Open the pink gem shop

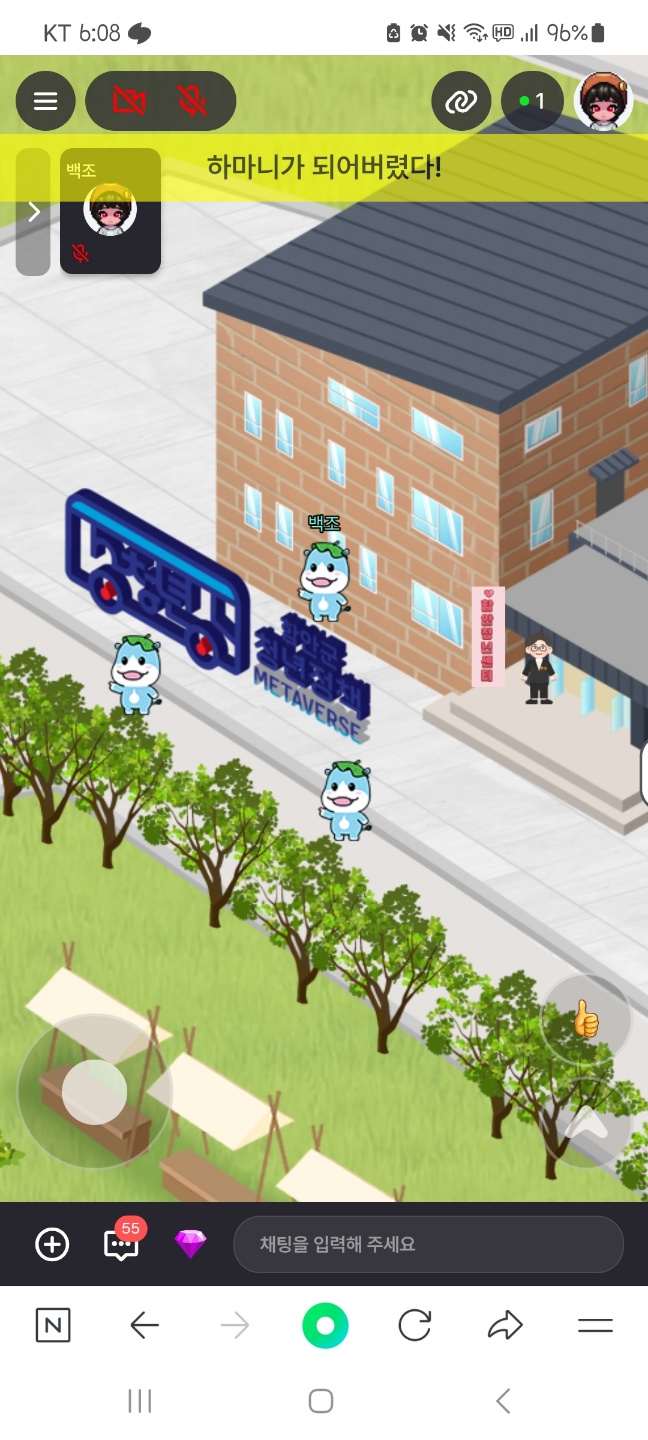(x=190, y=1245)
